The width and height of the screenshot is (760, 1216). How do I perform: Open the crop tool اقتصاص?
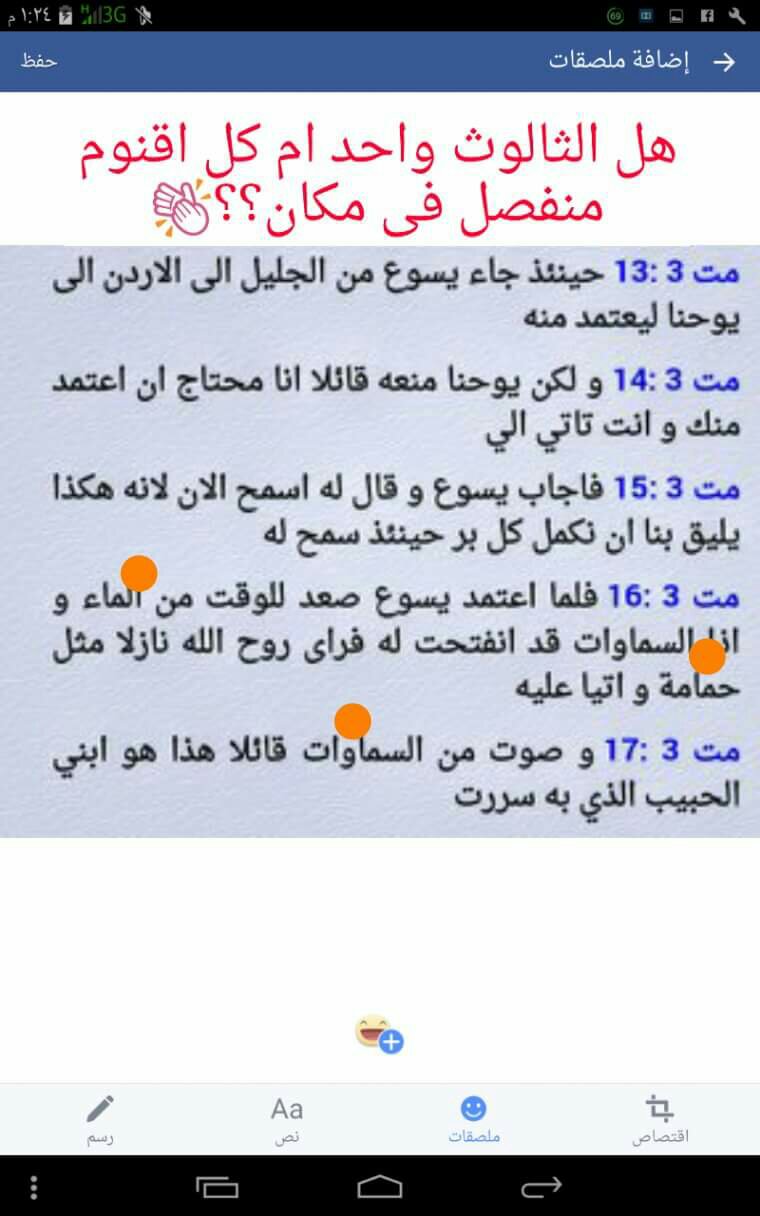(660, 1119)
